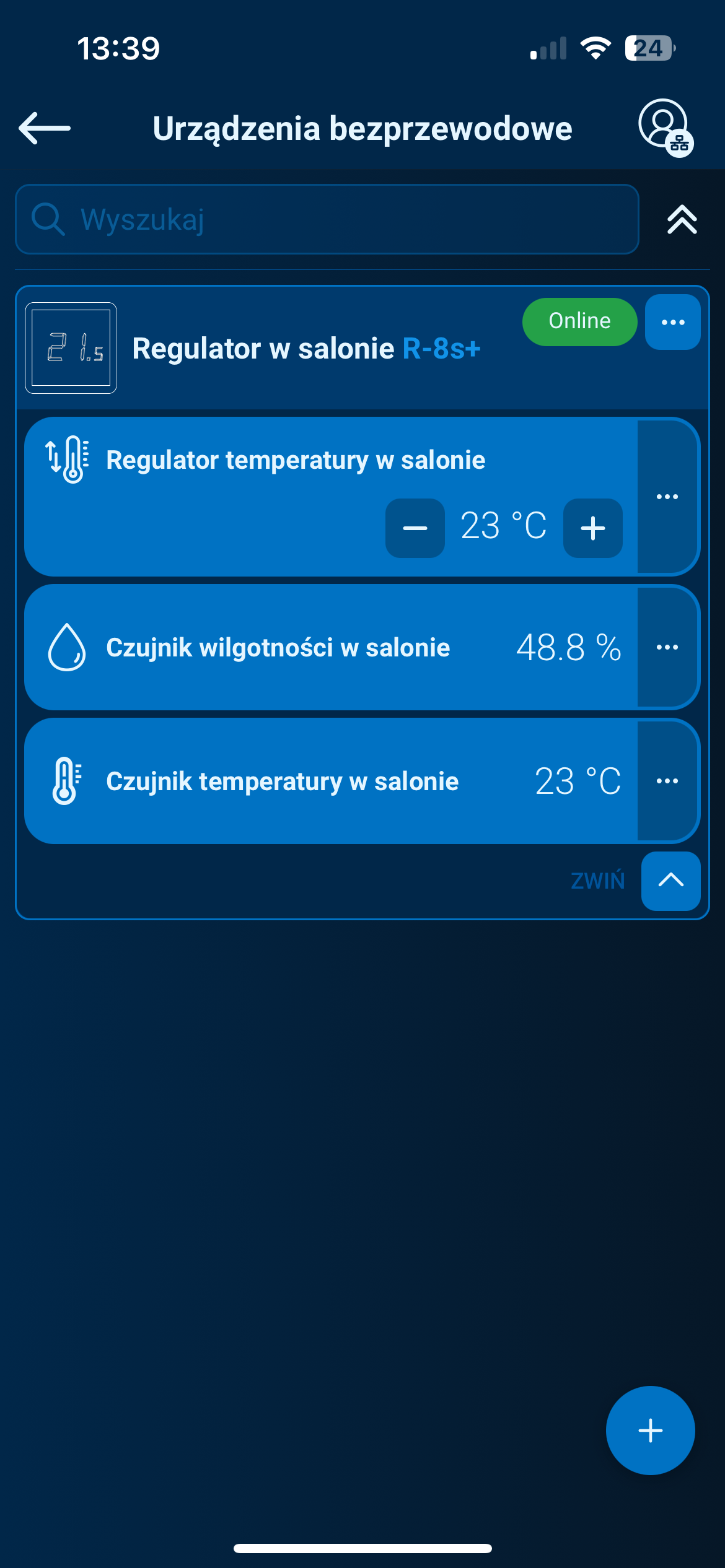Add a new wireless device

click(650, 1431)
